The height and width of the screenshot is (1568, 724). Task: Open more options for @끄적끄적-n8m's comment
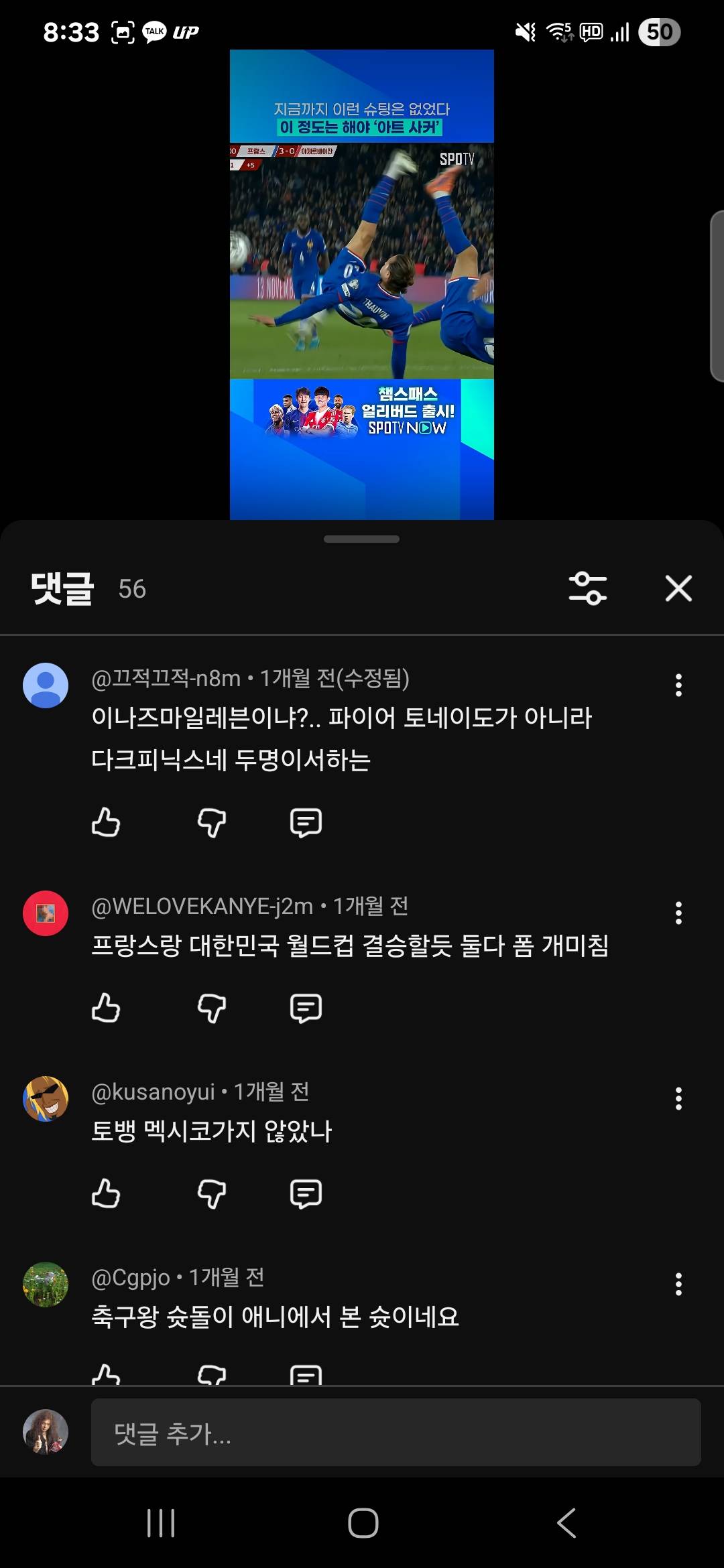click(678, 685)
